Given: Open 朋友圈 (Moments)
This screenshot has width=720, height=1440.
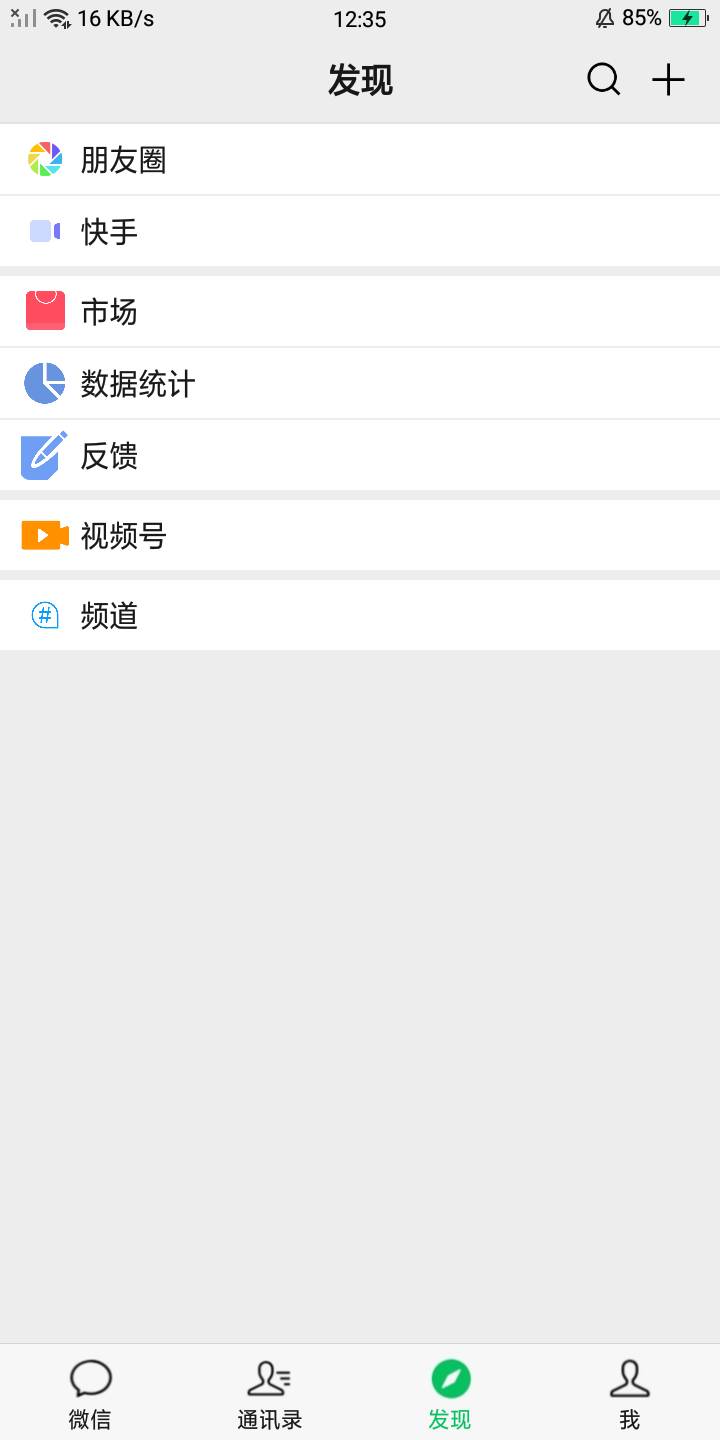Looking at the screenshot, I should pyautogui.click(x=360, y=160).
